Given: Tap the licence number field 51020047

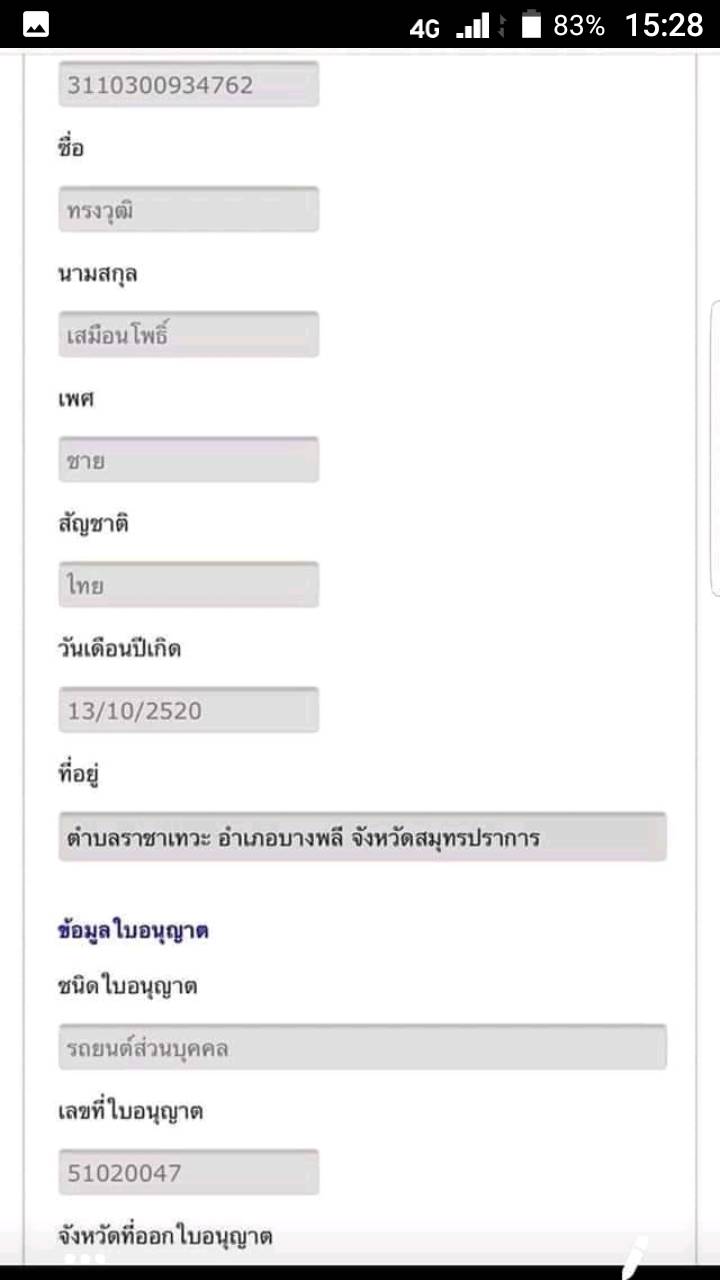Looking at the screenshot, I should 188,1172.
